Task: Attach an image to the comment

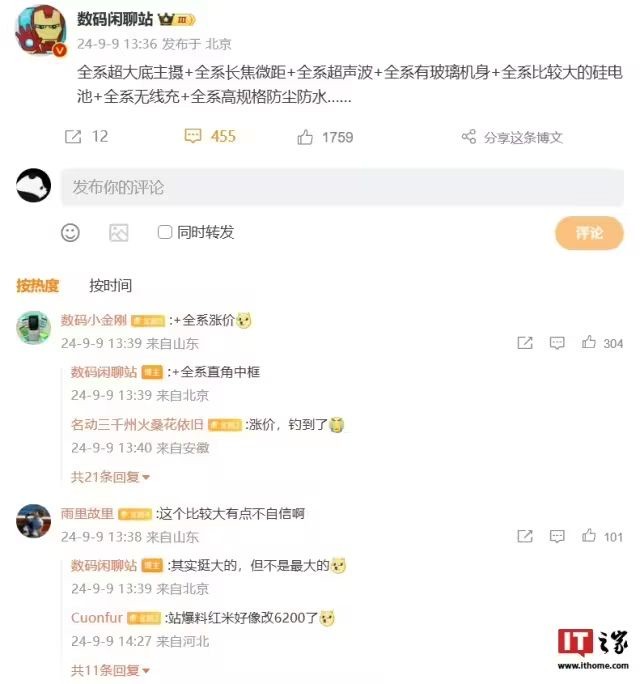Action: click(x=118, y=232)
